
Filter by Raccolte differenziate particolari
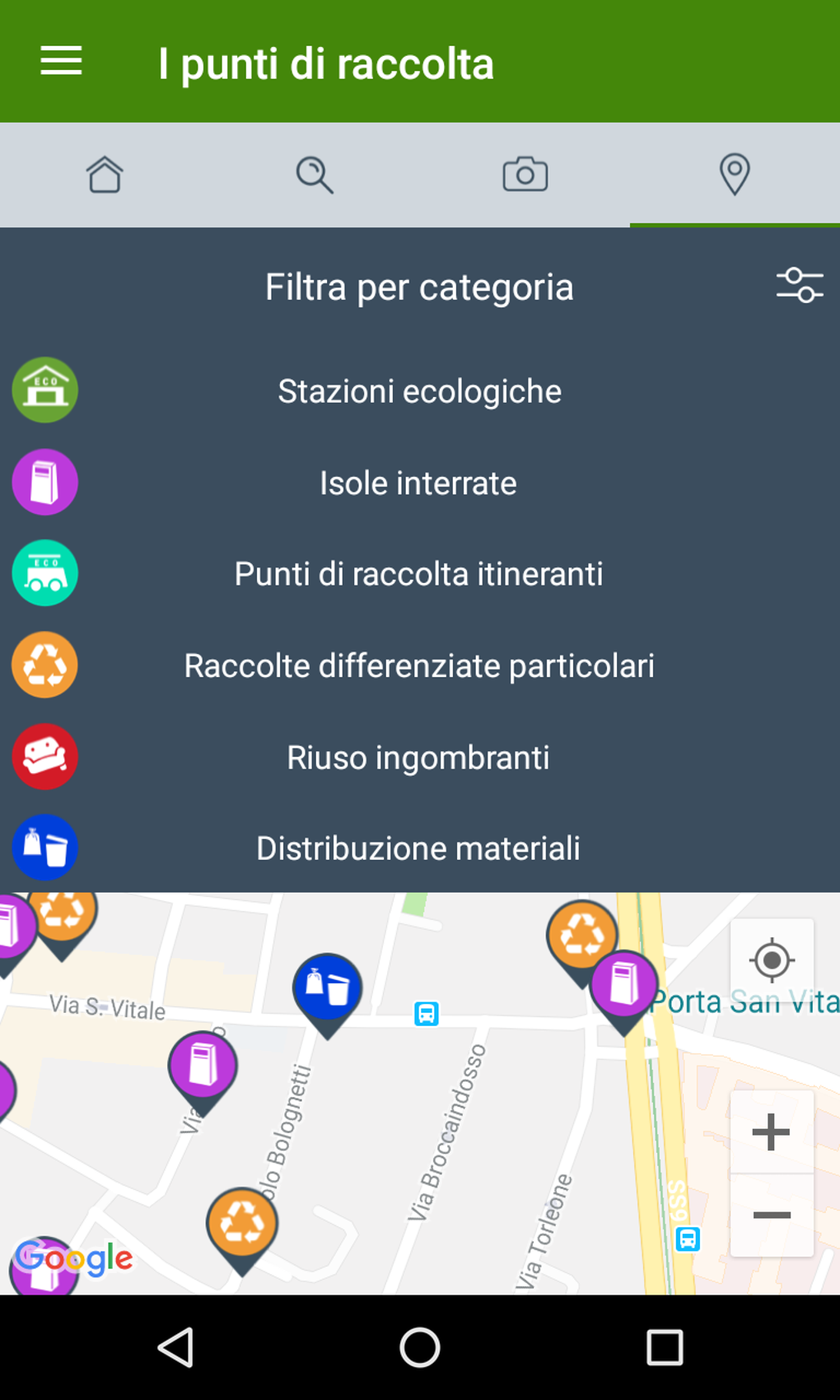(x=419, y=665)
